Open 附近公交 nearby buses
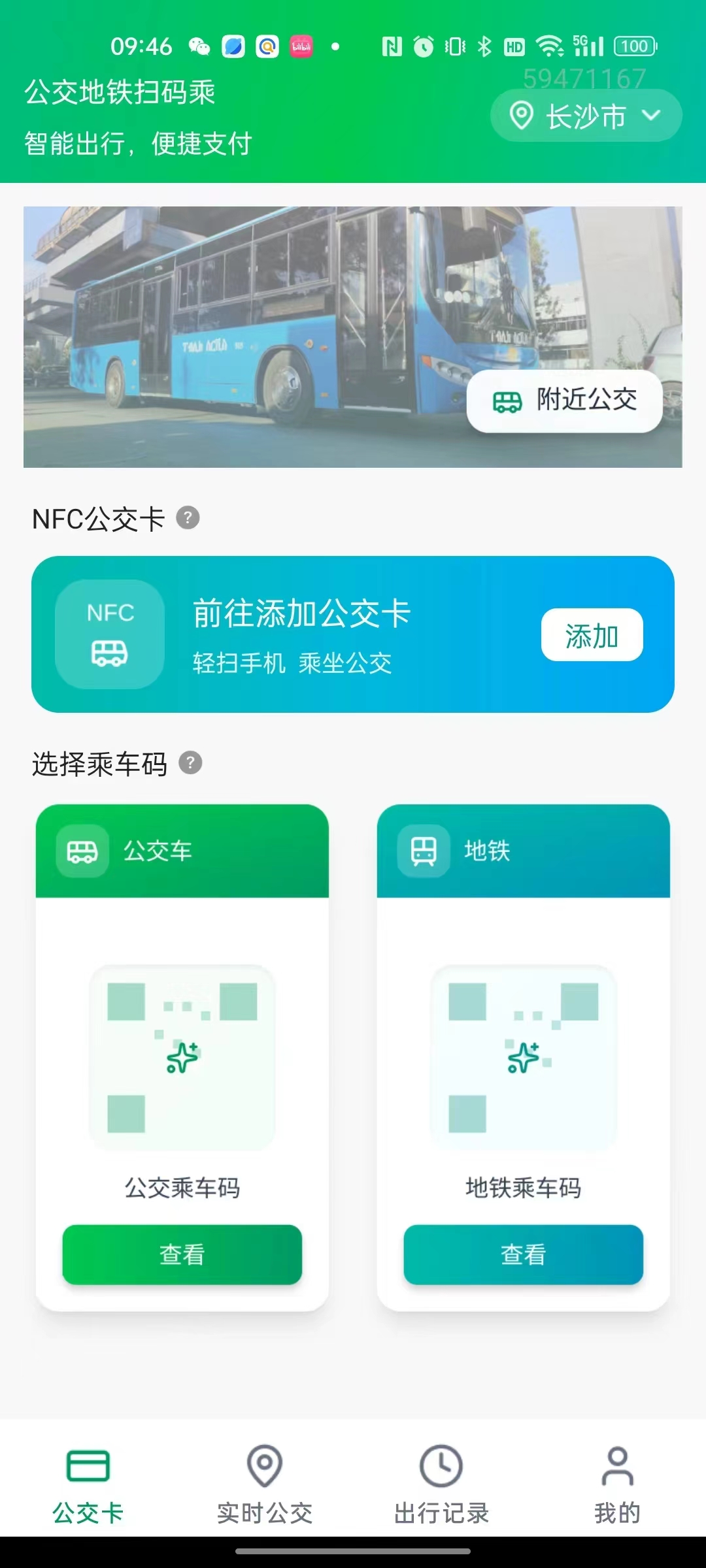This screenshot has width=706, height=1568. tap(565, 400)
